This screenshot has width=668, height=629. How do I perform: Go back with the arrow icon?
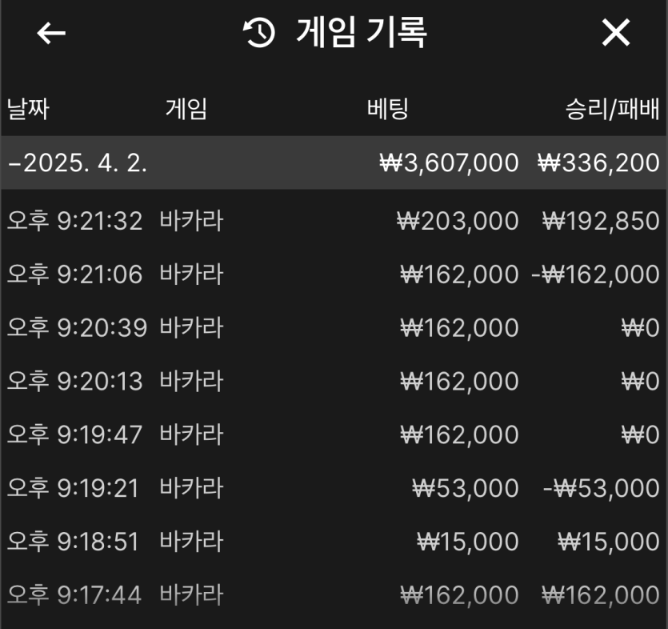[51, 34]
